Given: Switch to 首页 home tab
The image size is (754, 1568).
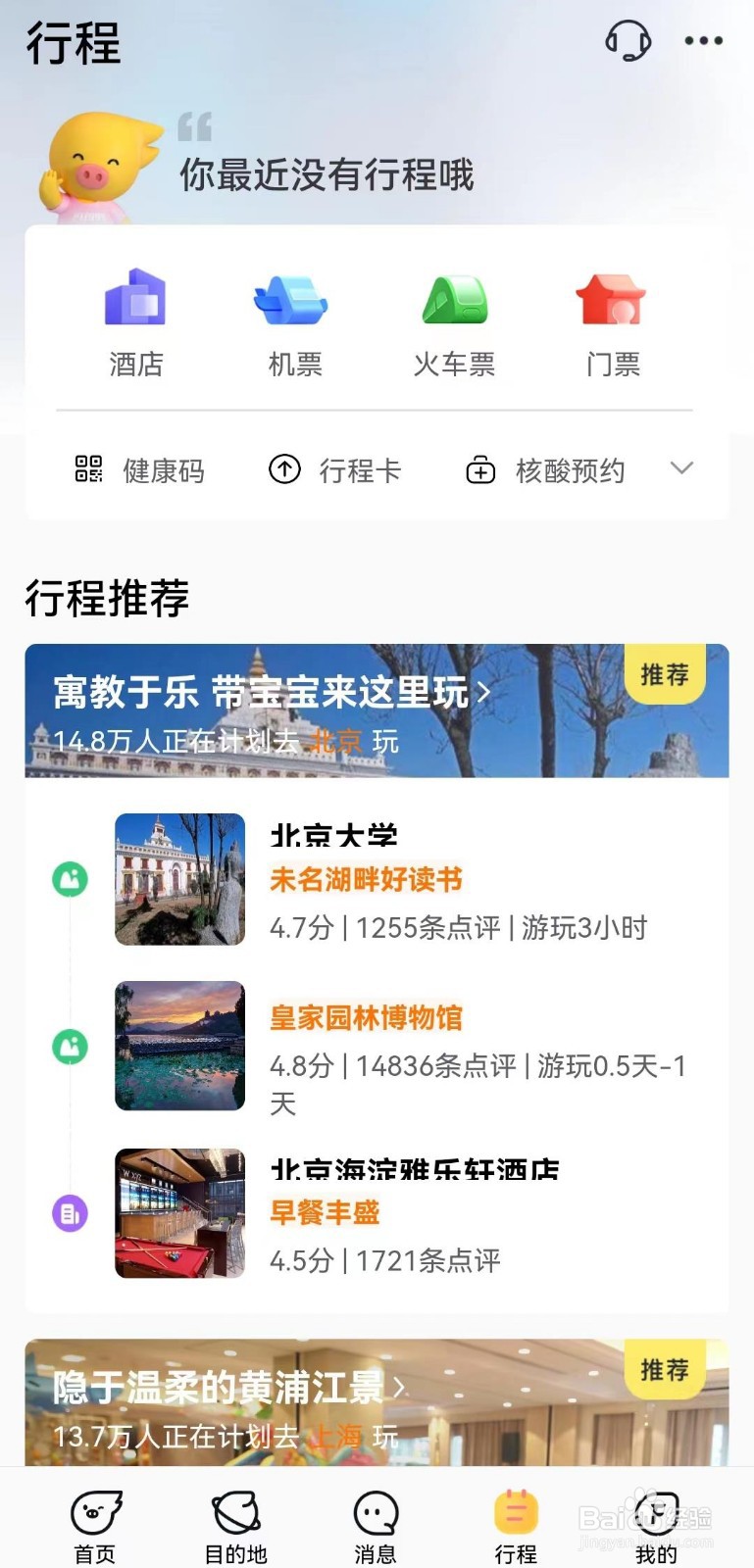Looking at the screenshot, I should (x=95, y=1526).
